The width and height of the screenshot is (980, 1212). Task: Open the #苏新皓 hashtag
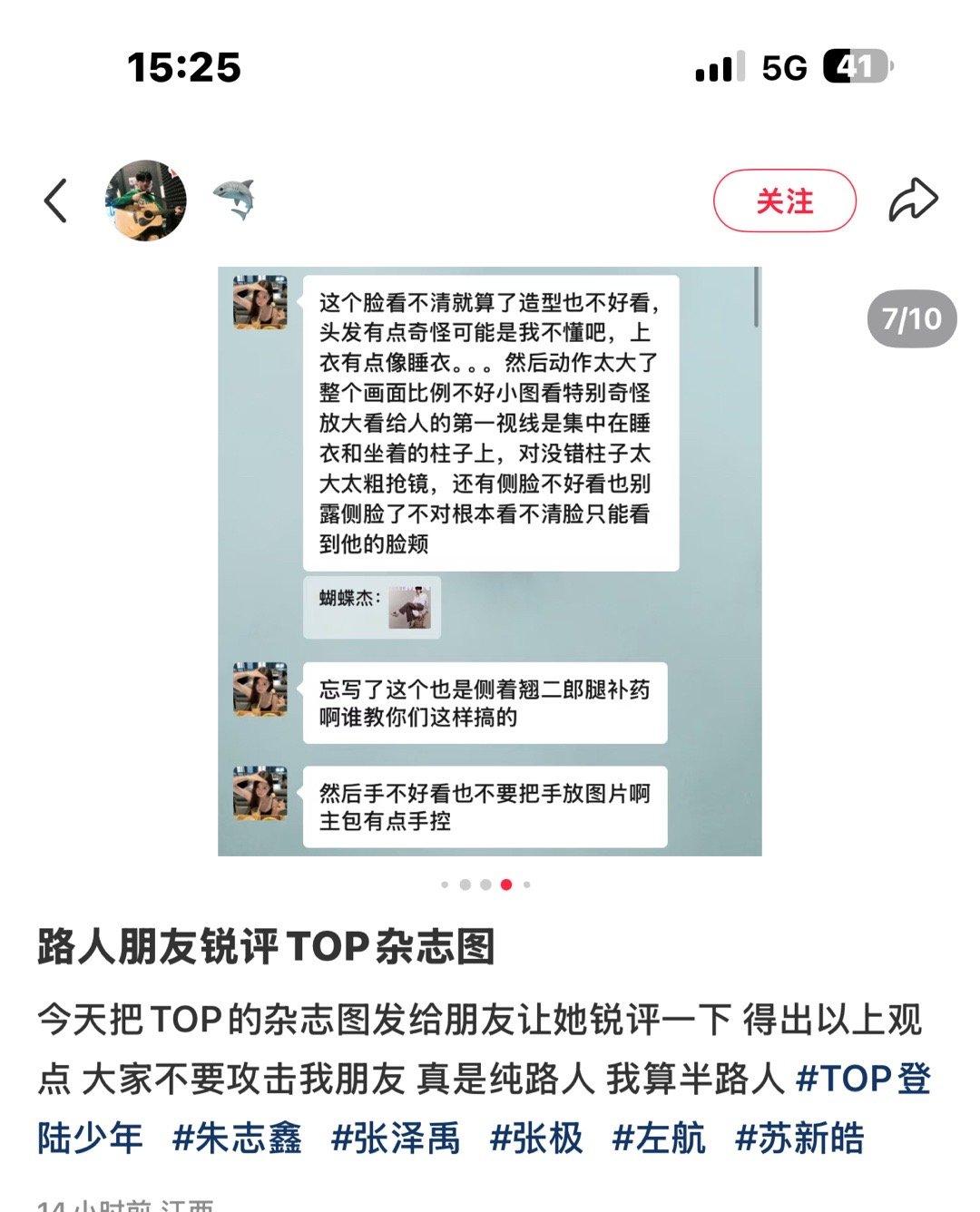click(x=799, y=1138)
